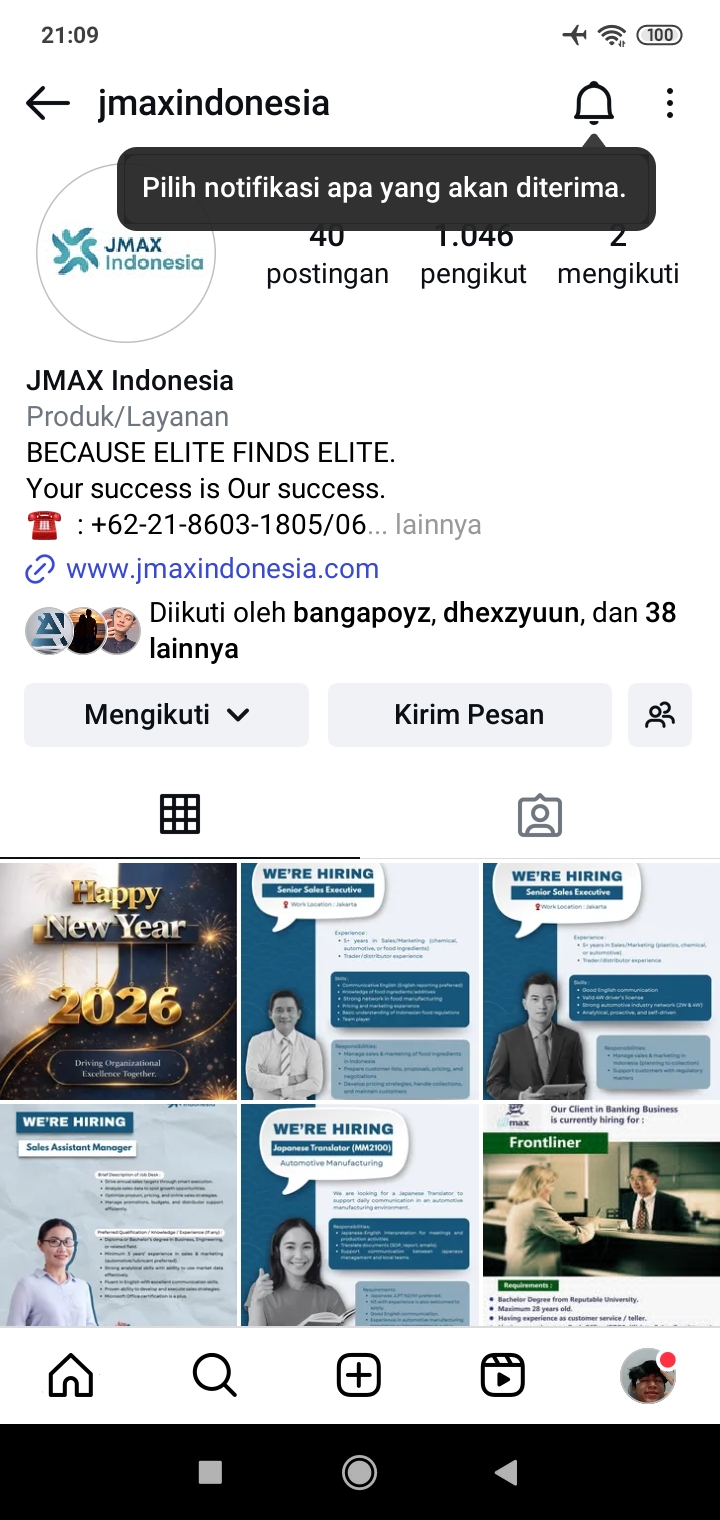Screen dimensions: 720x1520
Task: Show suggested accounts button
Action: [x=659, y=715]
